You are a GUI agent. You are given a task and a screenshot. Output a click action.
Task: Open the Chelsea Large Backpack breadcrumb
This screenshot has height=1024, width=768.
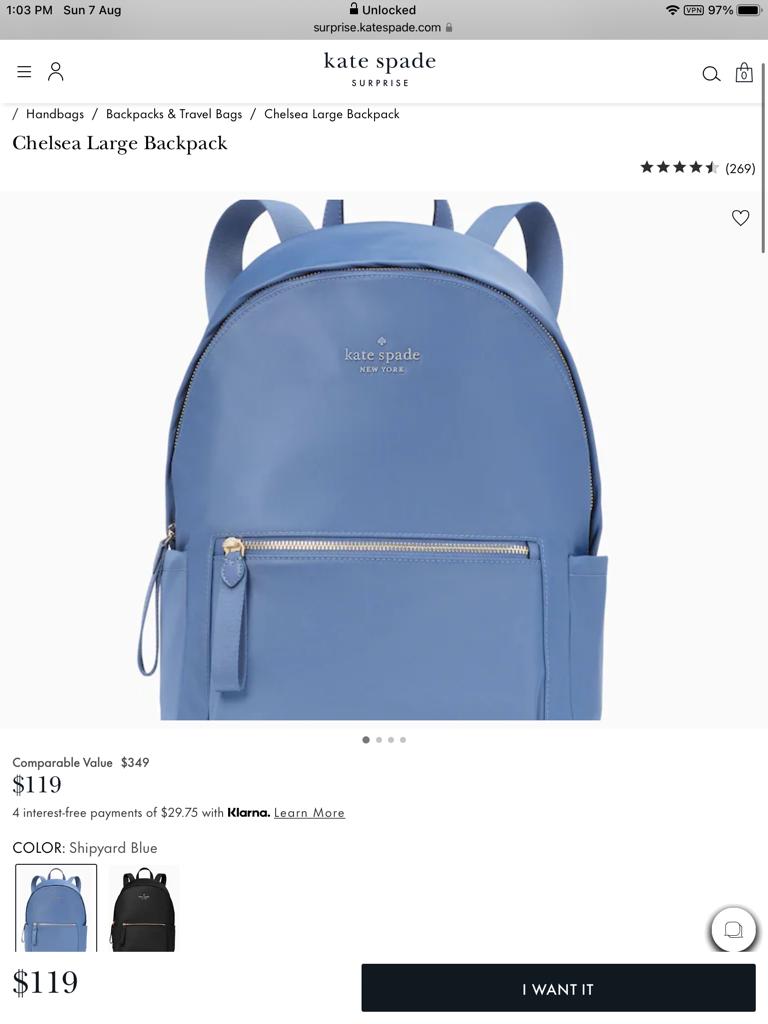[332, 114]
